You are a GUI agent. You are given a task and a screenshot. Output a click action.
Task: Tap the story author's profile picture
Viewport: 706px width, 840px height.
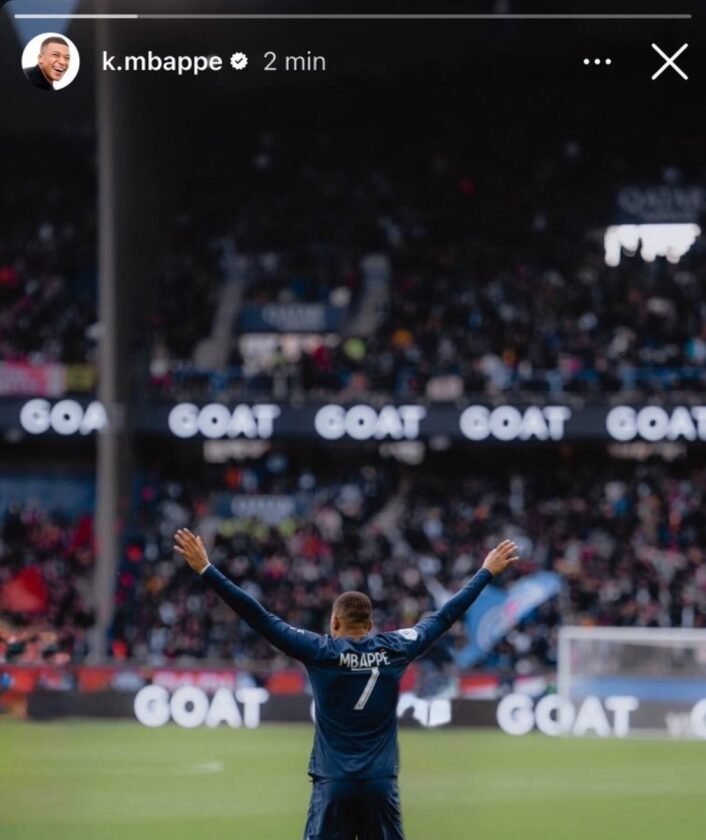point(50,61)
